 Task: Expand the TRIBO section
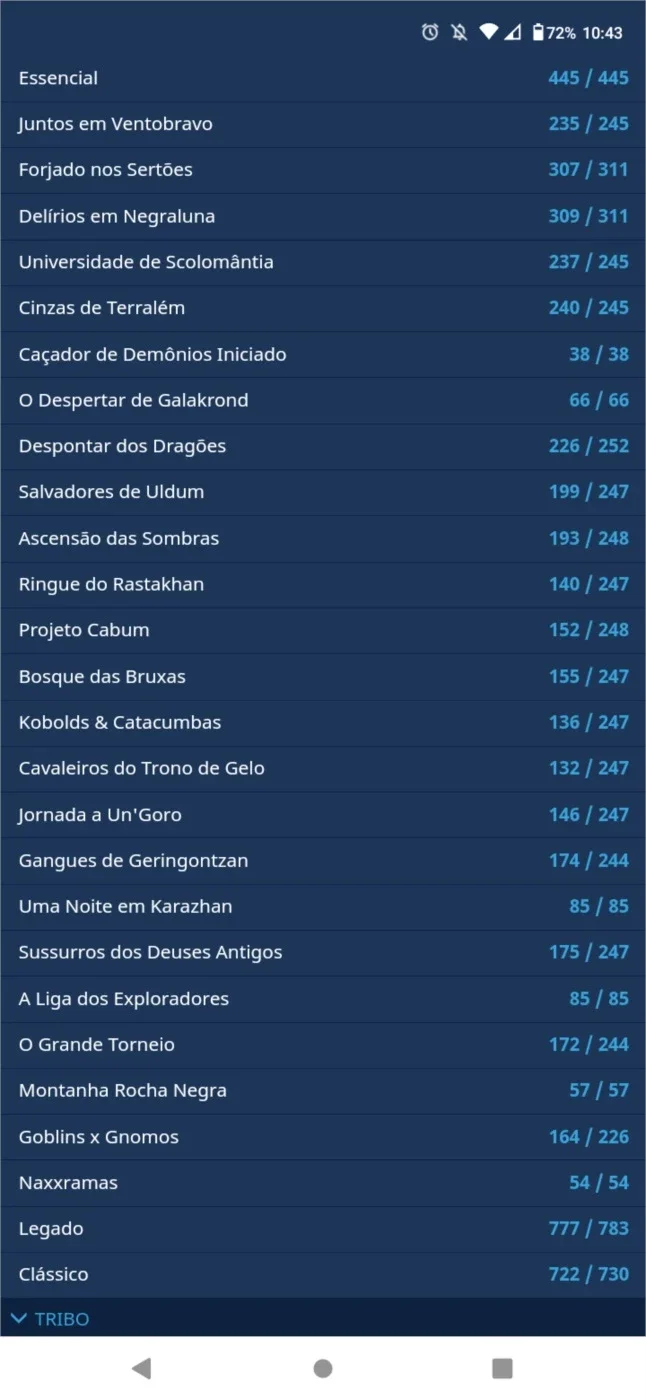pos(323,1318)
